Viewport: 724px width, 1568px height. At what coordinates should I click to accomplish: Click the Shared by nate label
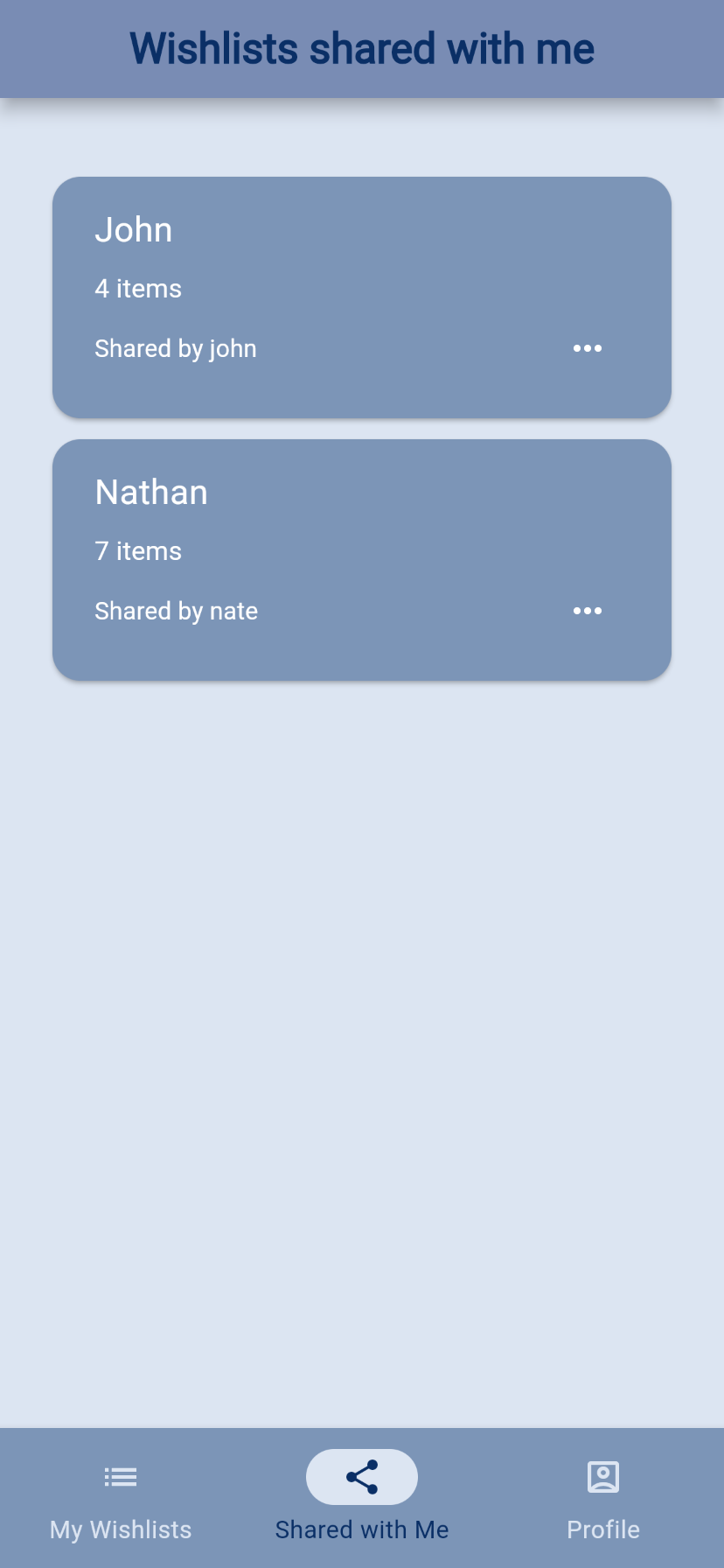point(175,611)
